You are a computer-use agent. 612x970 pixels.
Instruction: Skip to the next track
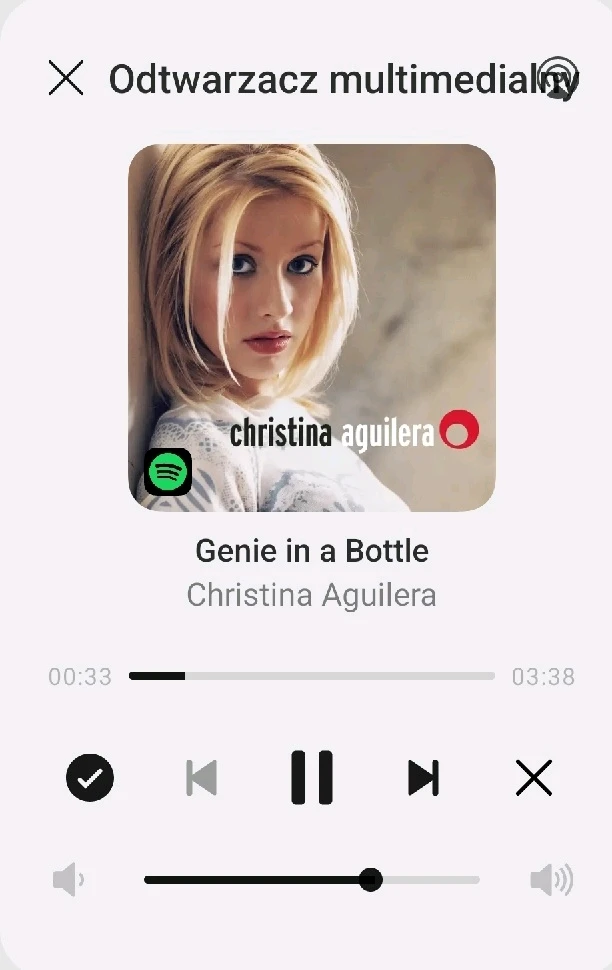pos(423,777)
